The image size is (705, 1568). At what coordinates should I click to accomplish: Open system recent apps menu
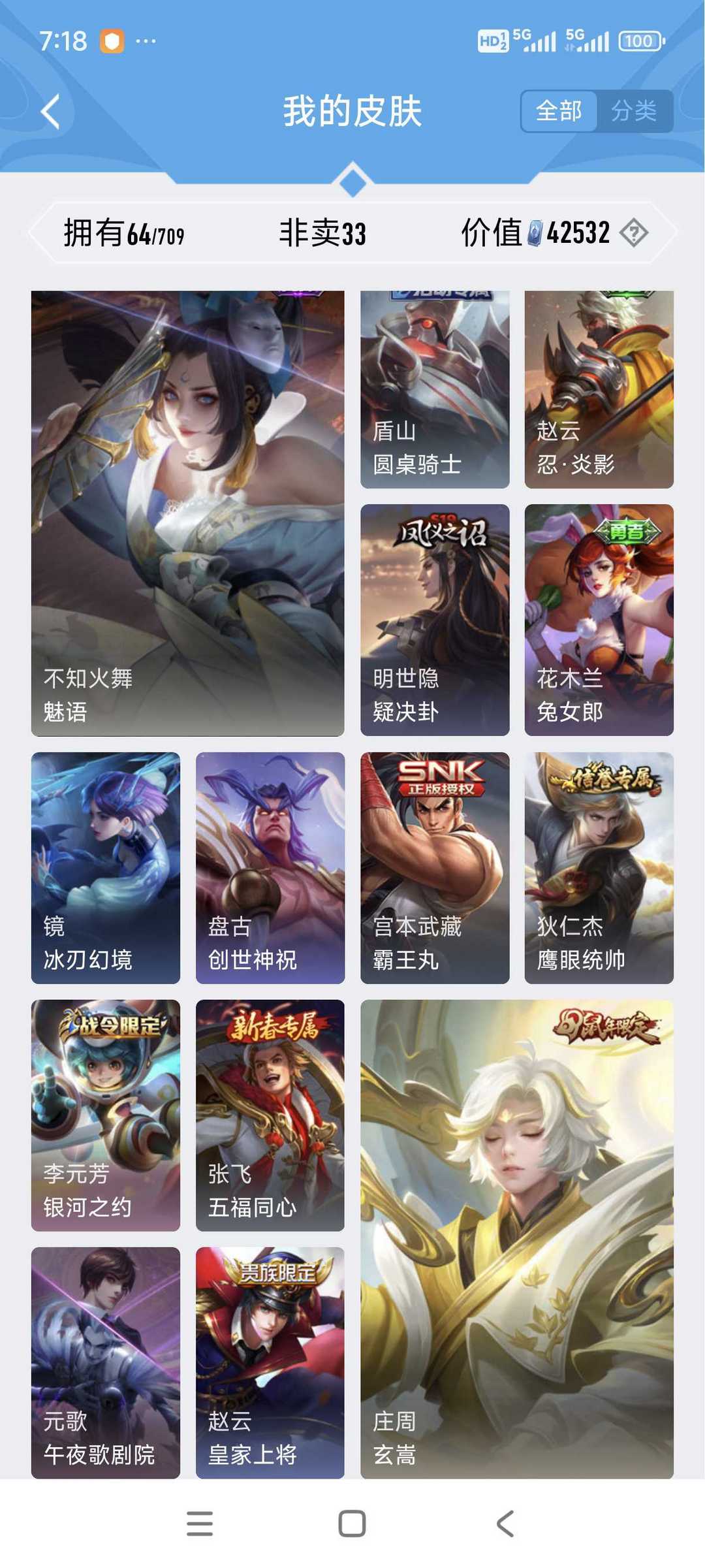(x=200, y=1524)
